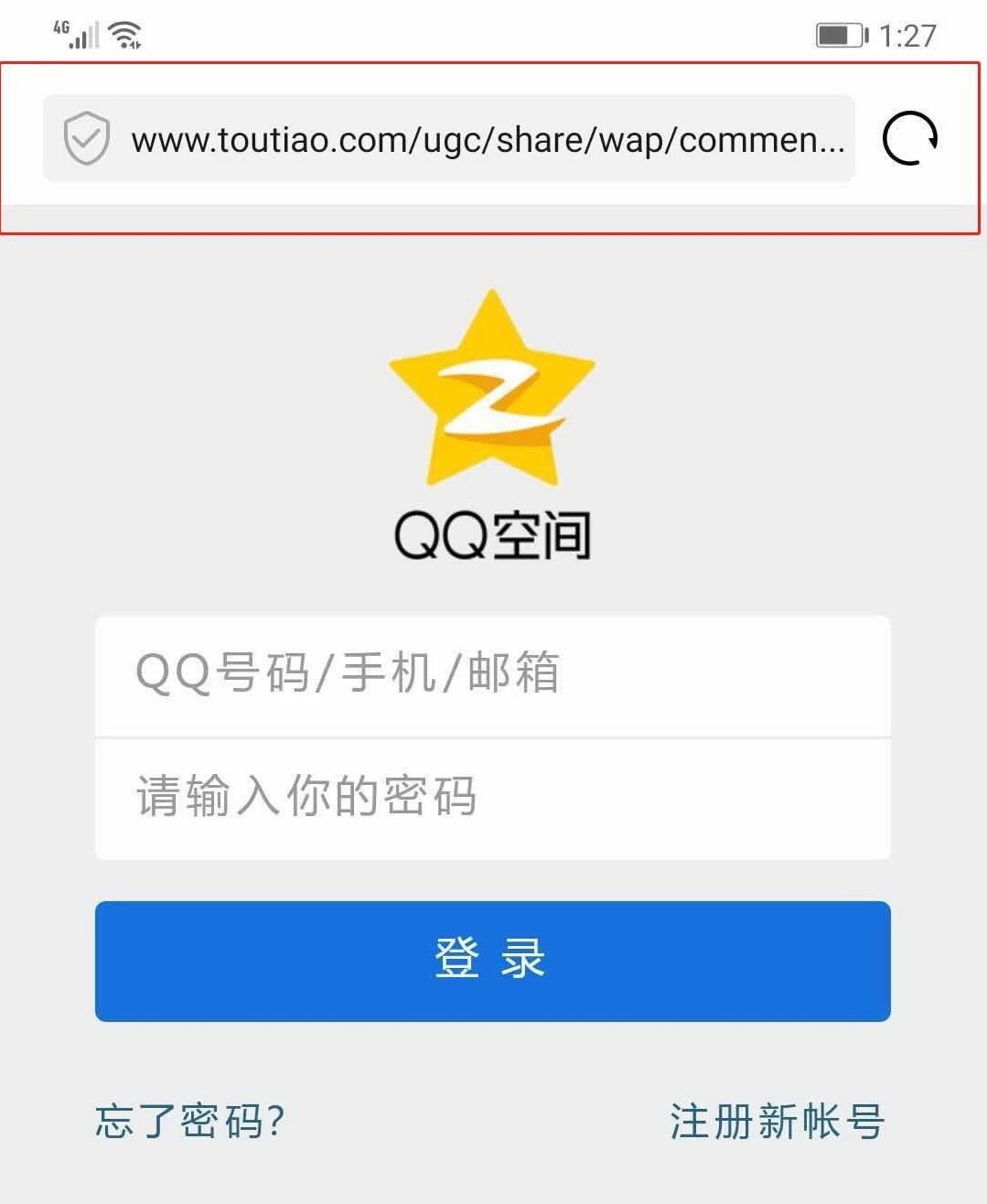The width and height of the screenshot is (987, 1204).
Task: Click the toutiao.com URL address bar
Action: pos(457,140)
